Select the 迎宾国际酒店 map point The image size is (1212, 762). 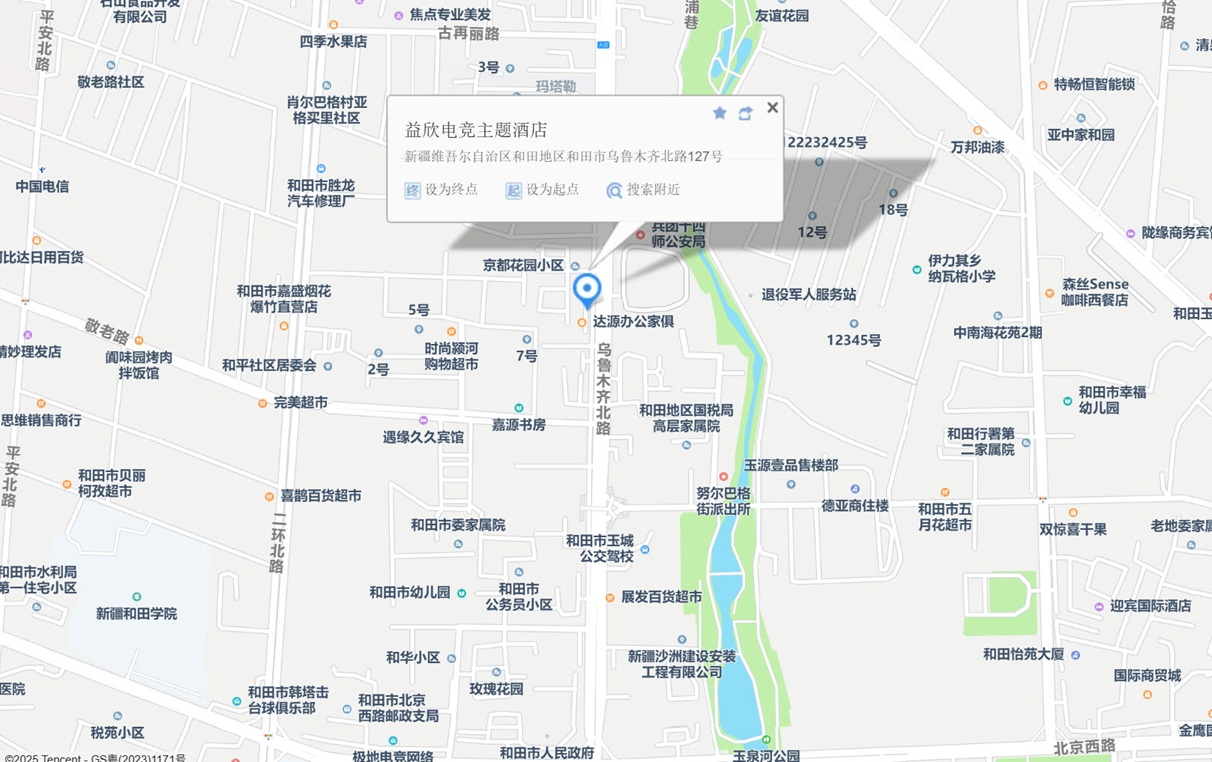click(1100, 606)
